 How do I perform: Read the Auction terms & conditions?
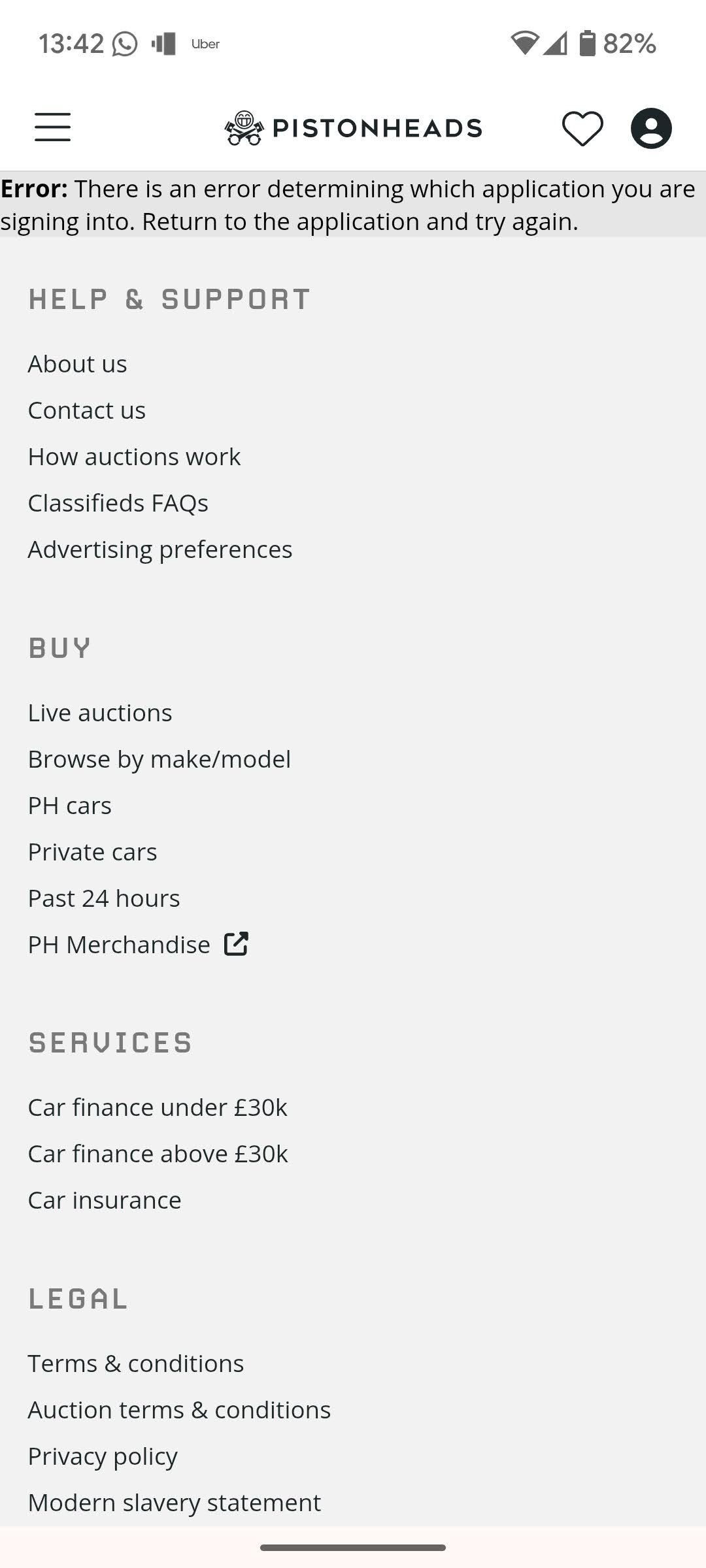coord(179,1410)
